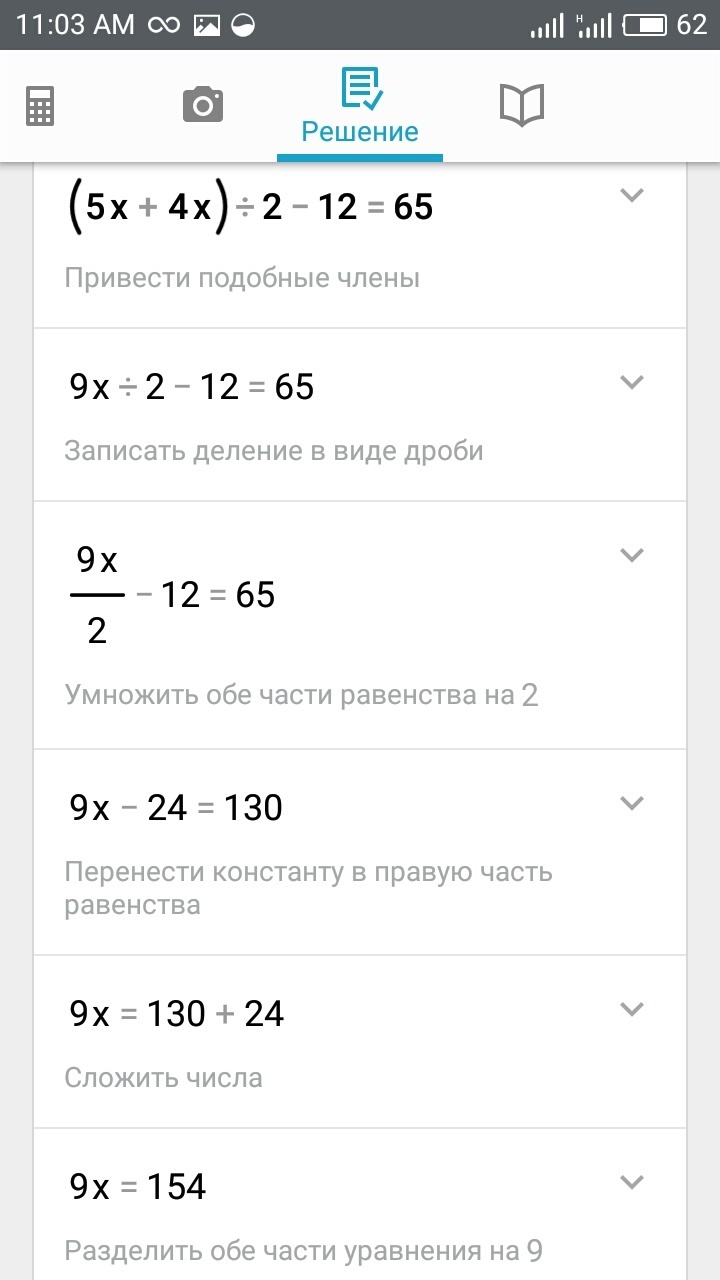The image size is (720, 1280).
Task: Expand the step 9x = 154
Action: tap(631, 1182)
